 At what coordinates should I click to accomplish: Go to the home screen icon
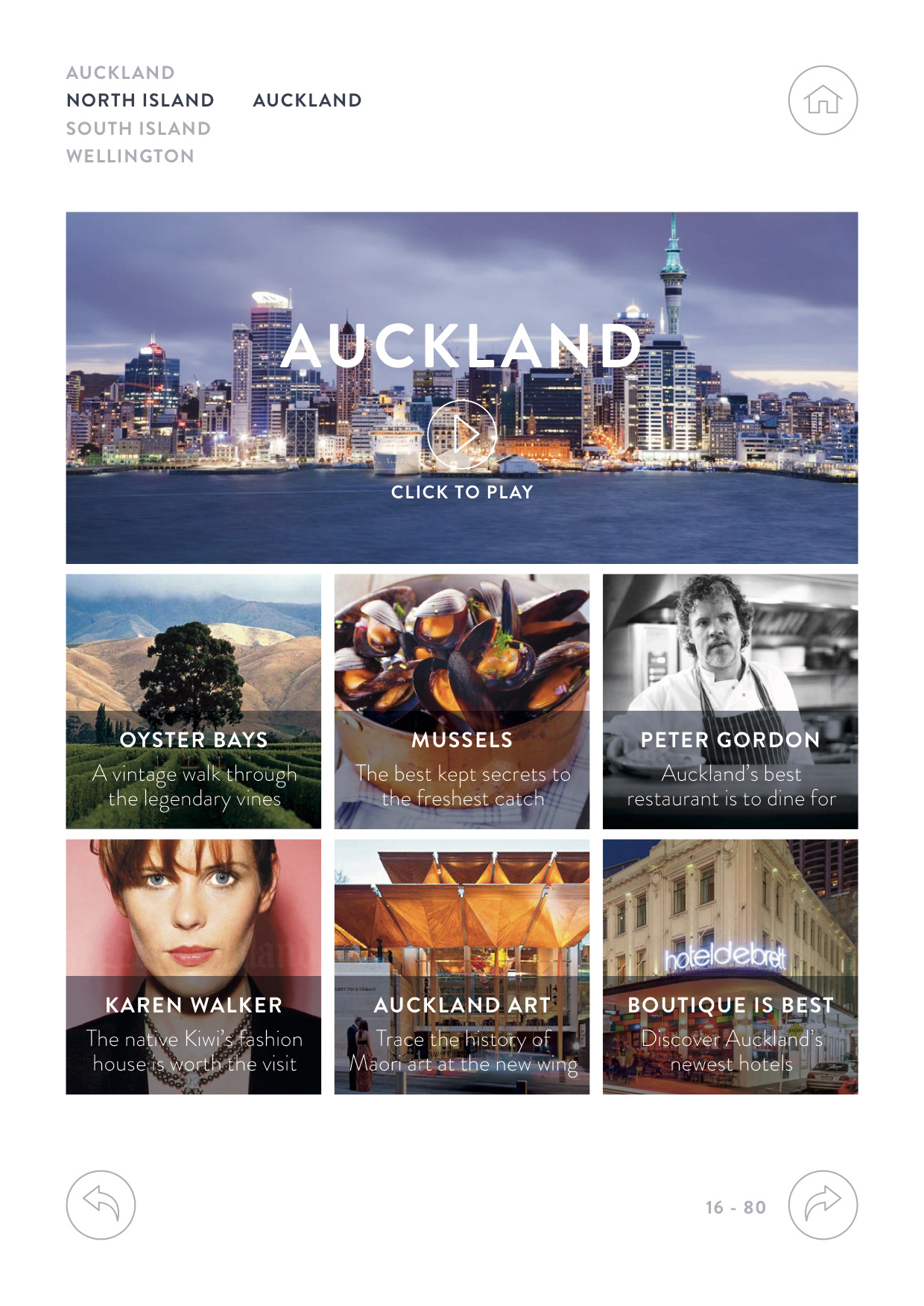(823, 101)
